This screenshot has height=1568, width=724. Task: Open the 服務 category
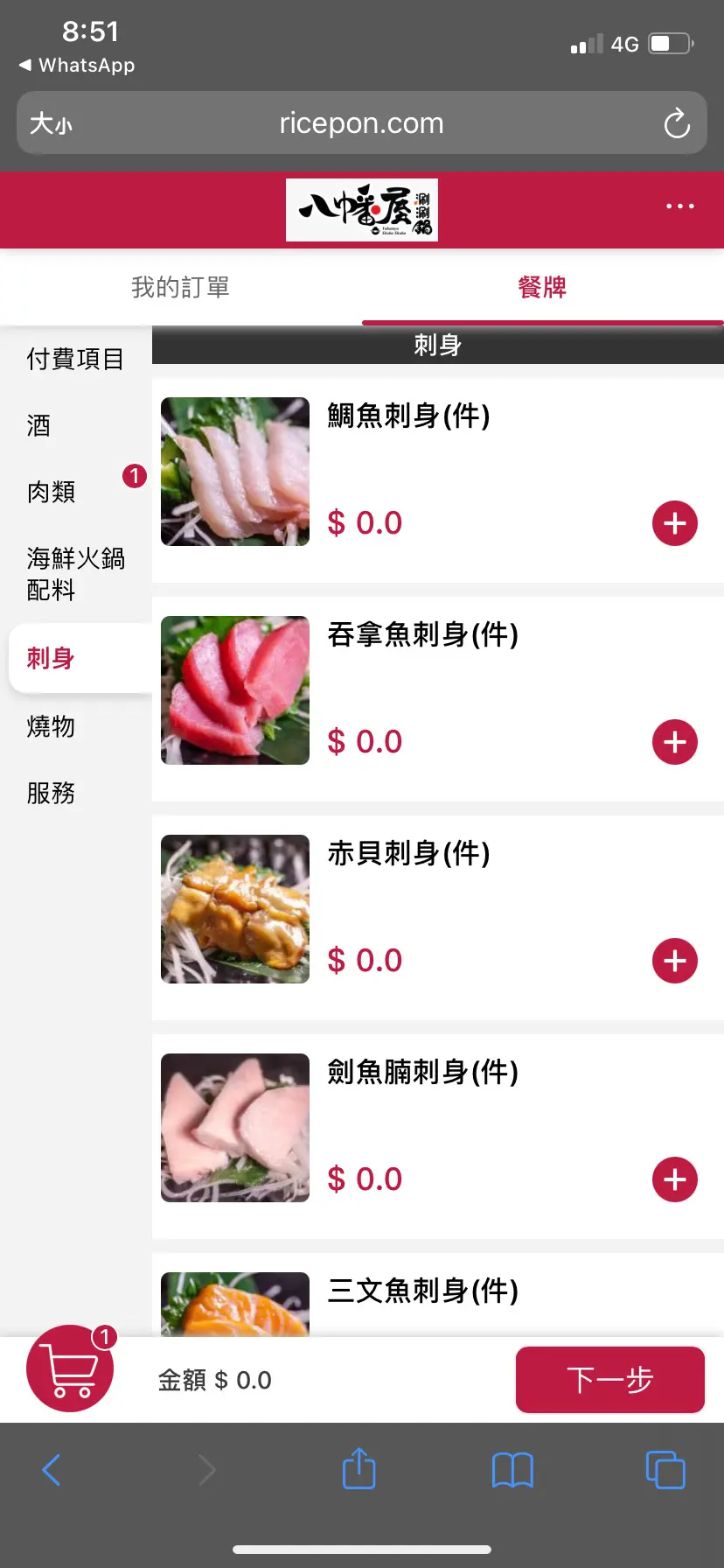51,793
